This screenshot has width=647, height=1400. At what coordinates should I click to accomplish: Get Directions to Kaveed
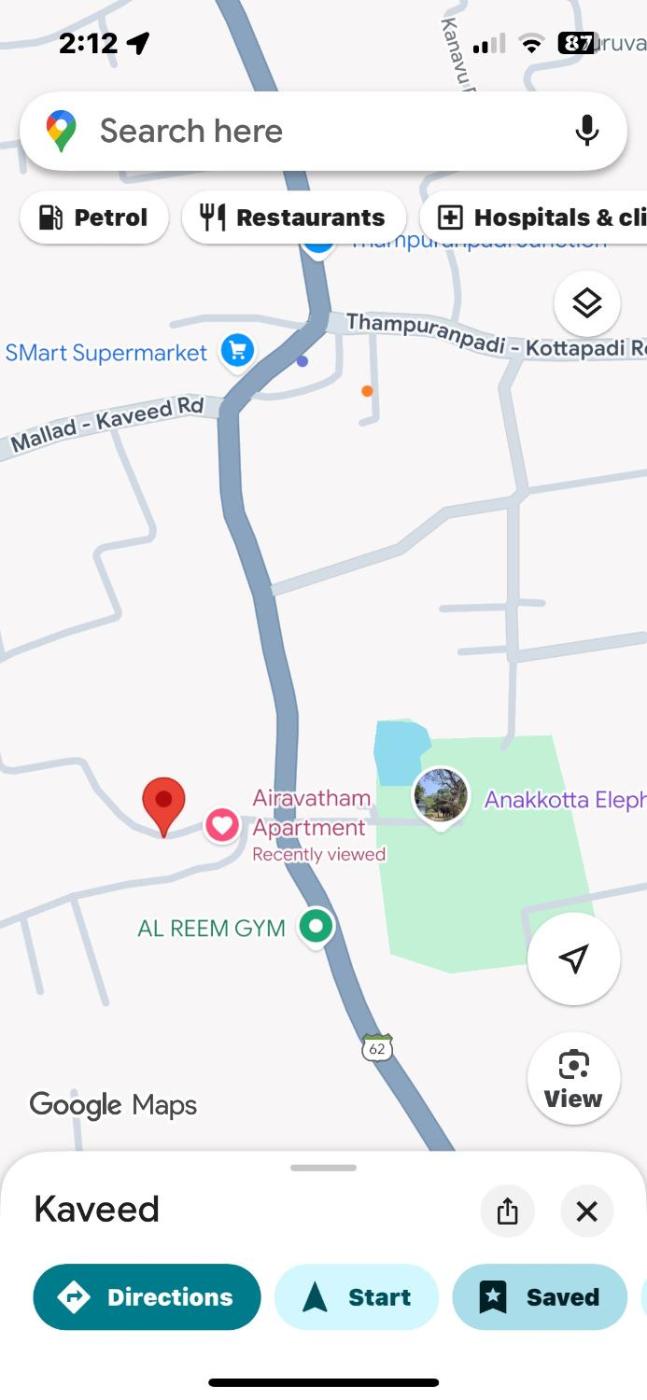(147, 1297)
